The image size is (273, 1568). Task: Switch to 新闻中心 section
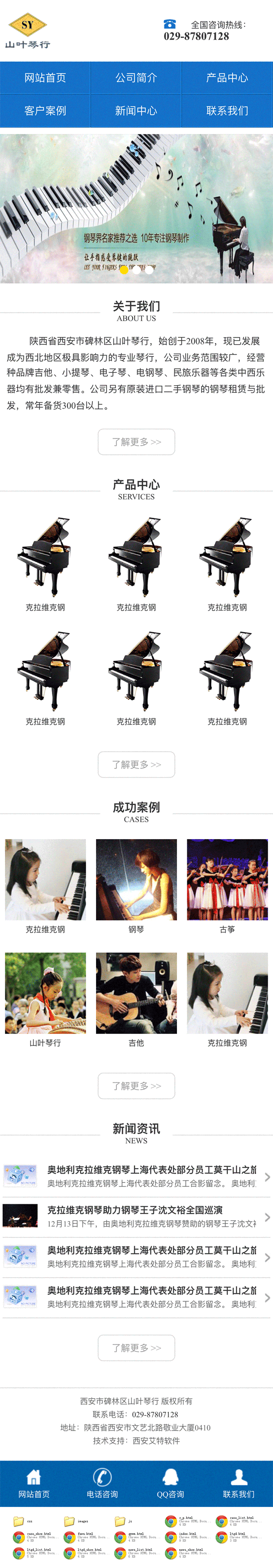pyautogui.click(x=136, y=111)
